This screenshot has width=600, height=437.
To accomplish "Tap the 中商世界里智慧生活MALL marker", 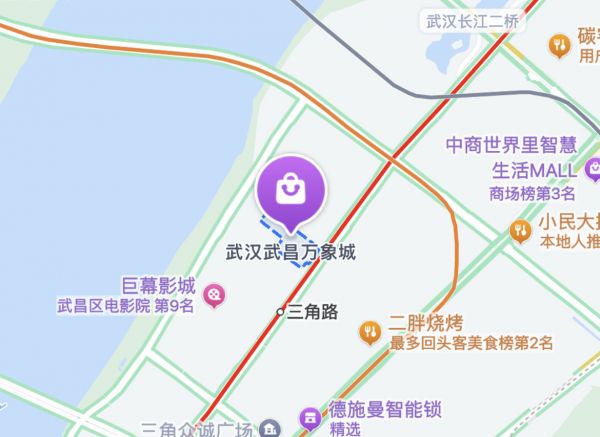I will point(594,168).
